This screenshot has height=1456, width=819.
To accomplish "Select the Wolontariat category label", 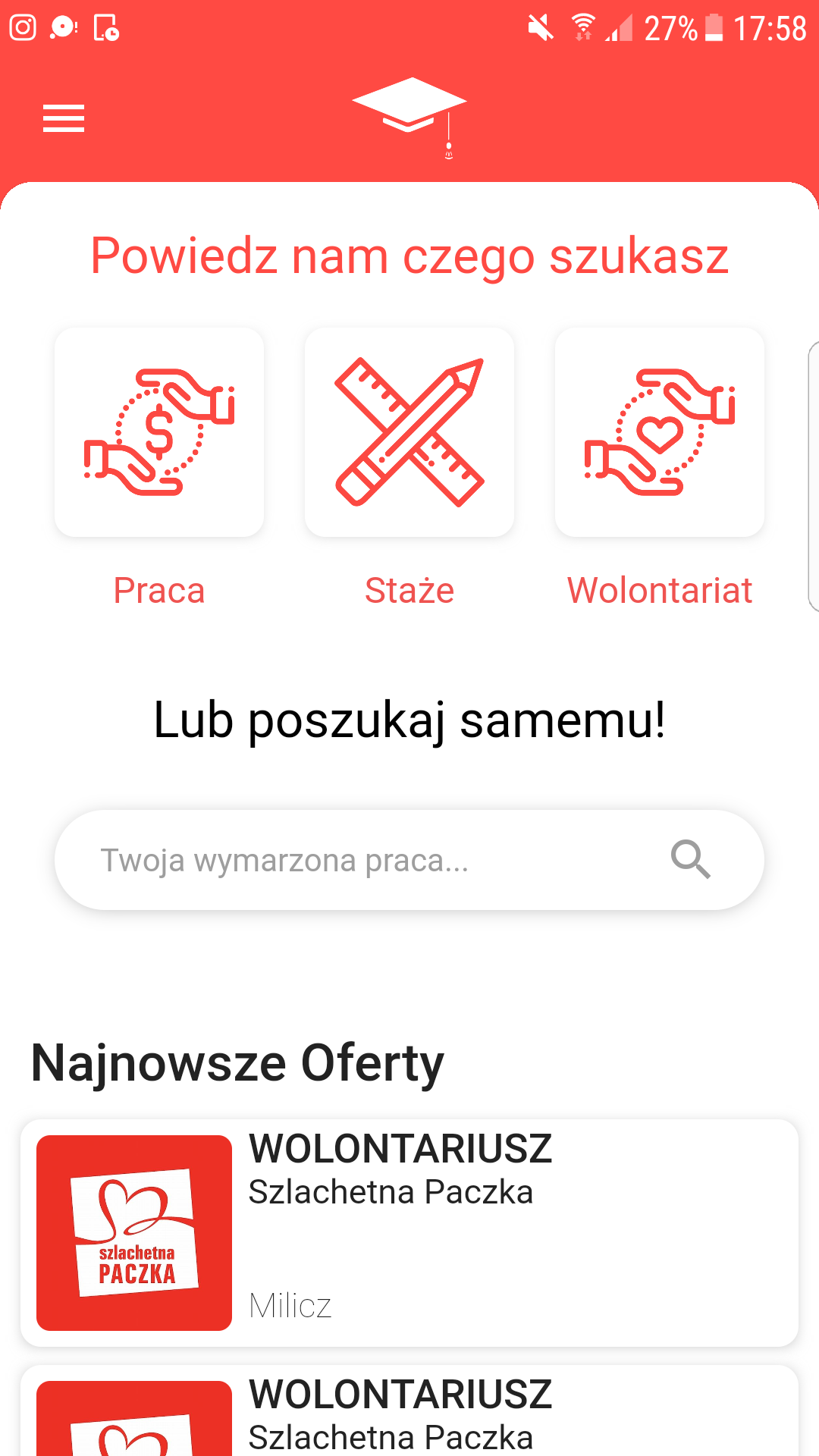I will tap(659, 591).
